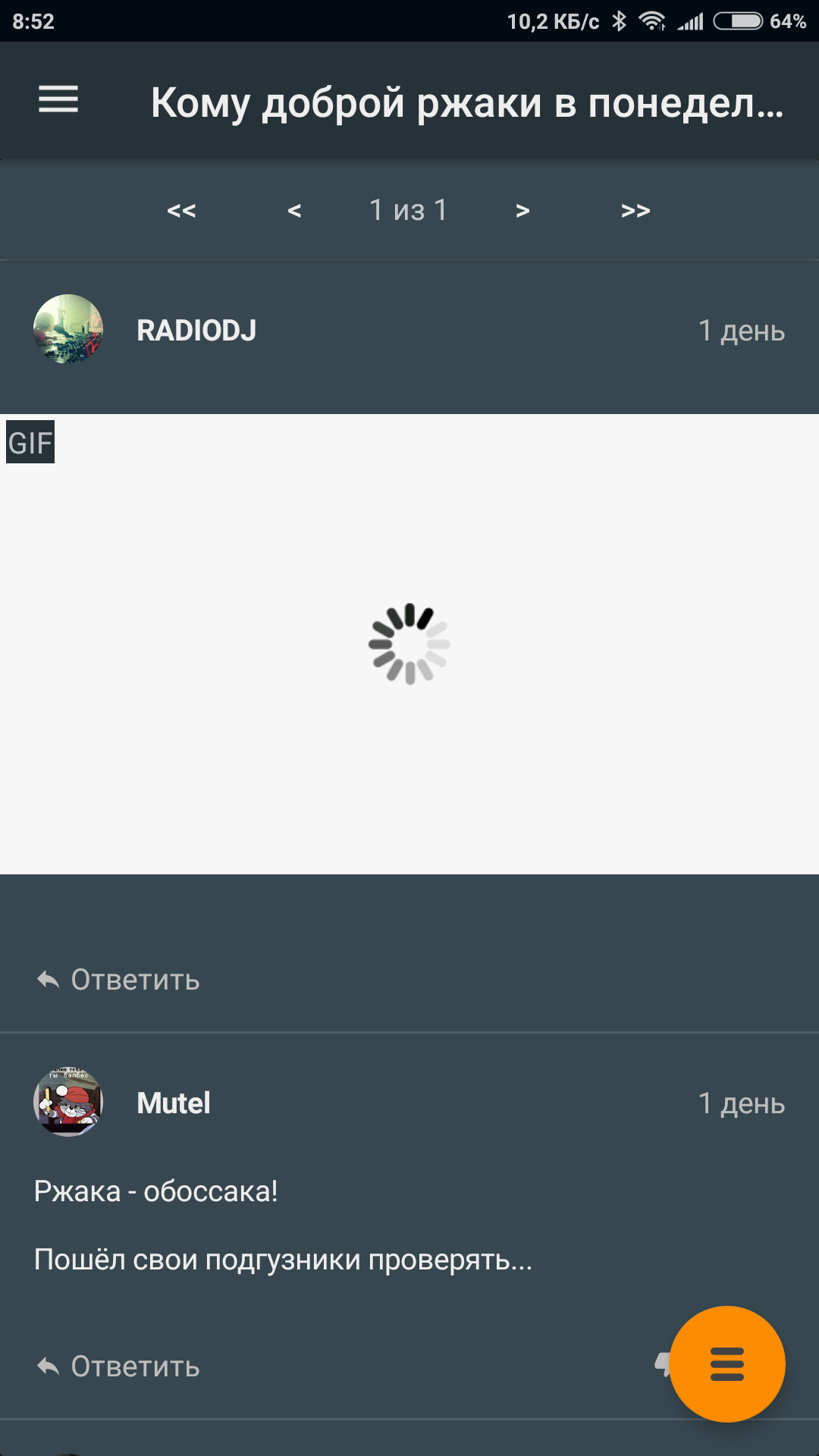Open RADIODJ's profile avatar
The width and height of the screenshot is (819, 1456).
pos(68,329)
